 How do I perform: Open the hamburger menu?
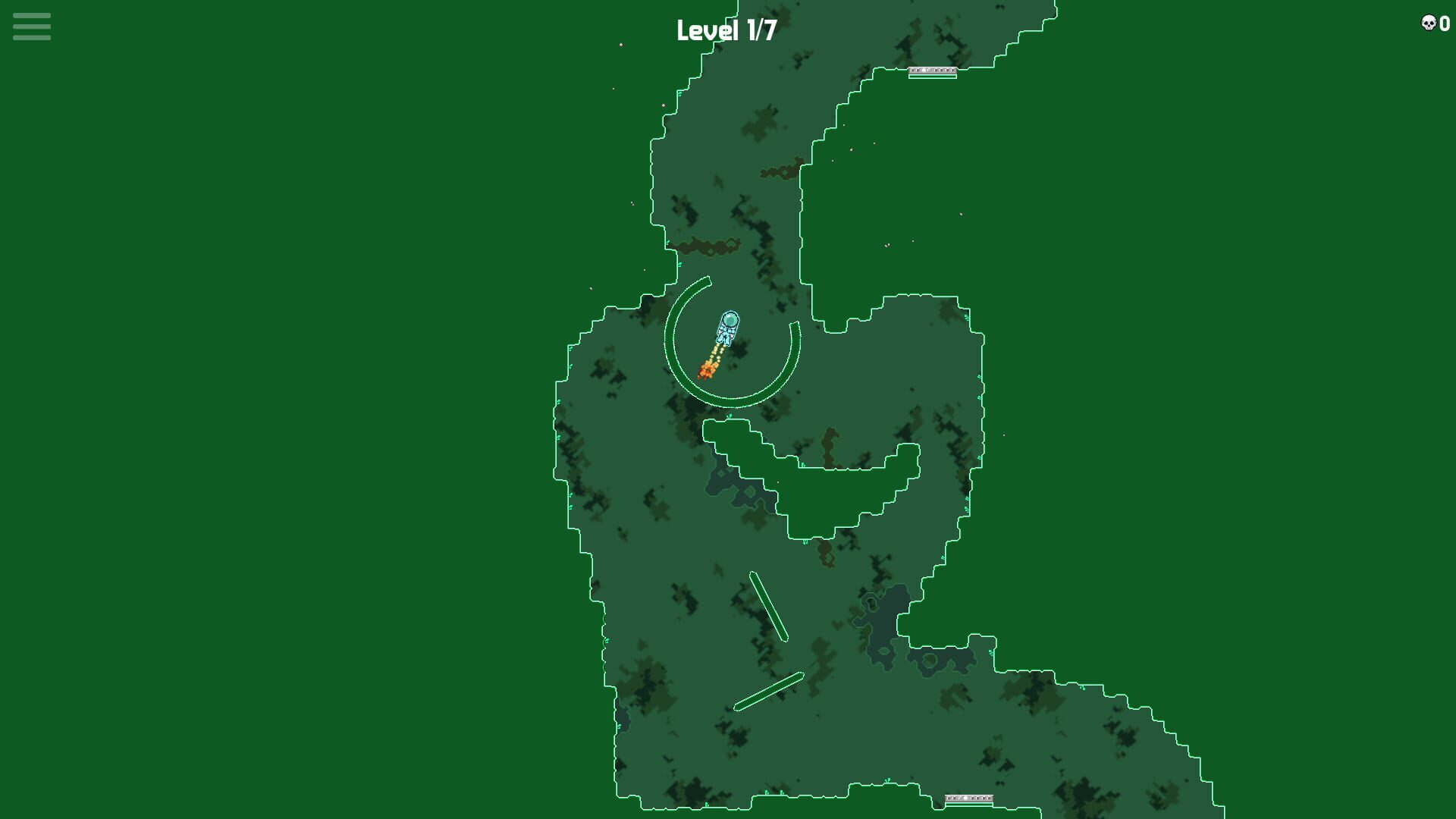32,27
